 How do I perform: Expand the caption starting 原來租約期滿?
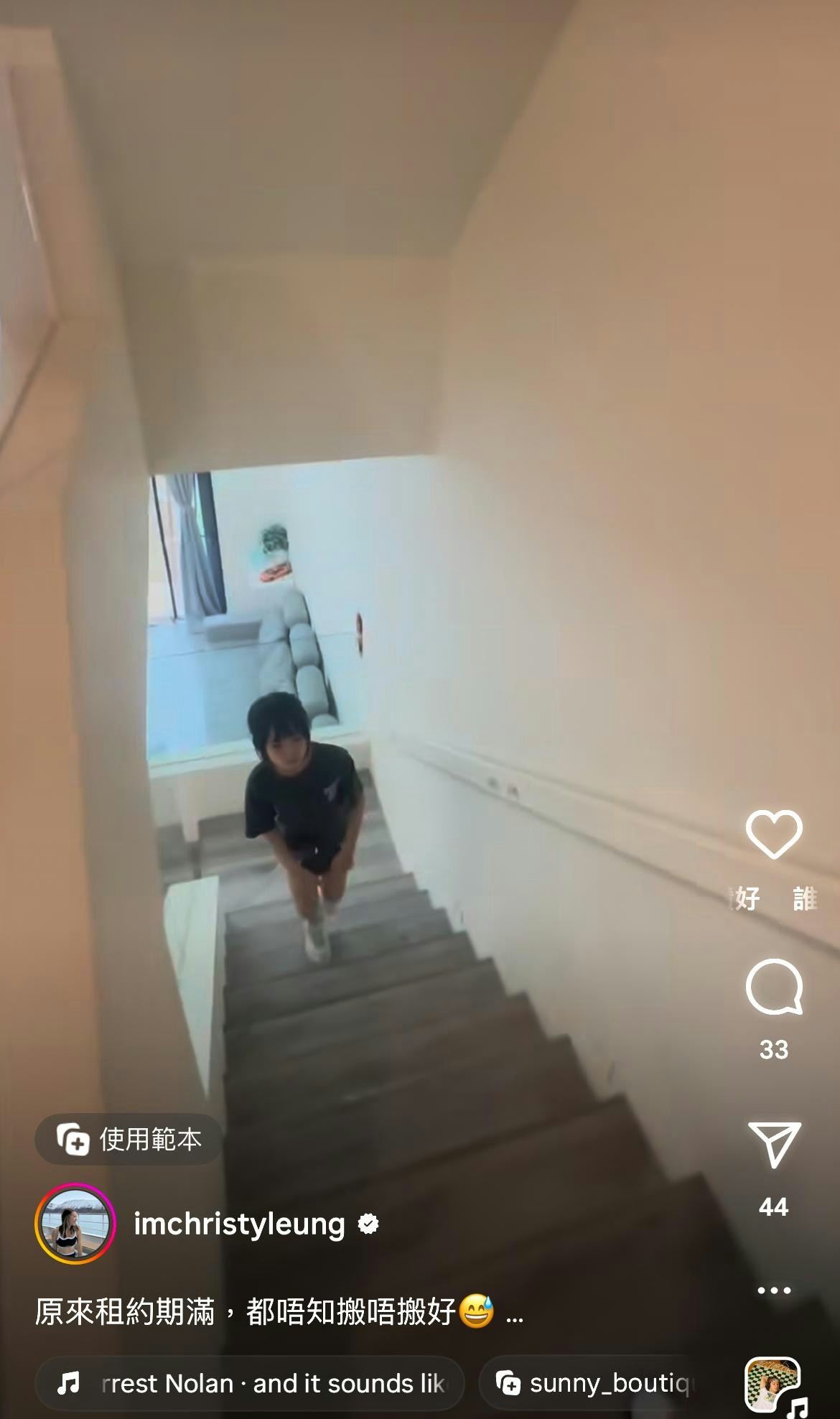(x=514, y=1312)
